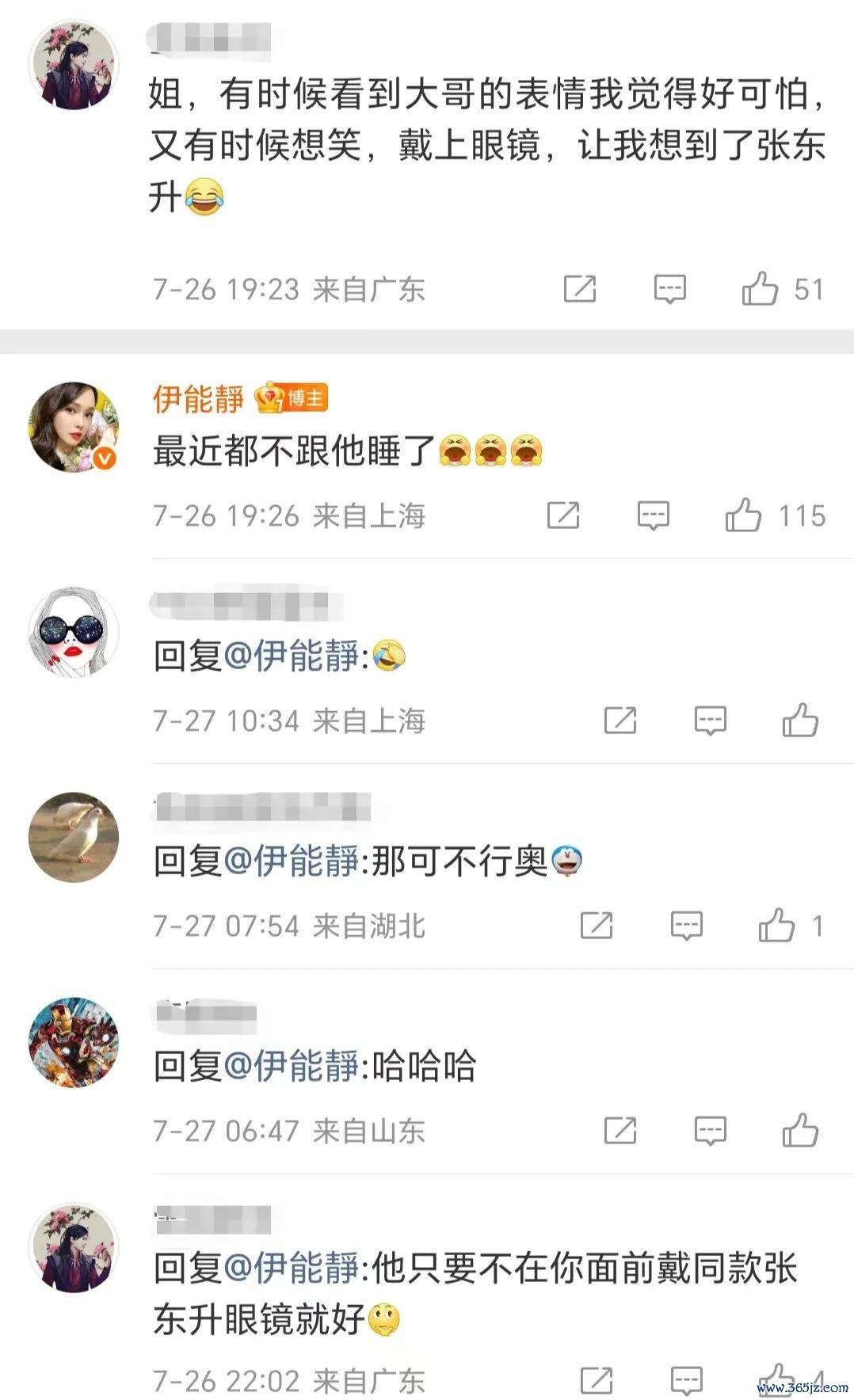Open the Iron Man avatar user's profile
The image size is (854, 1400).
(73, 1041)
